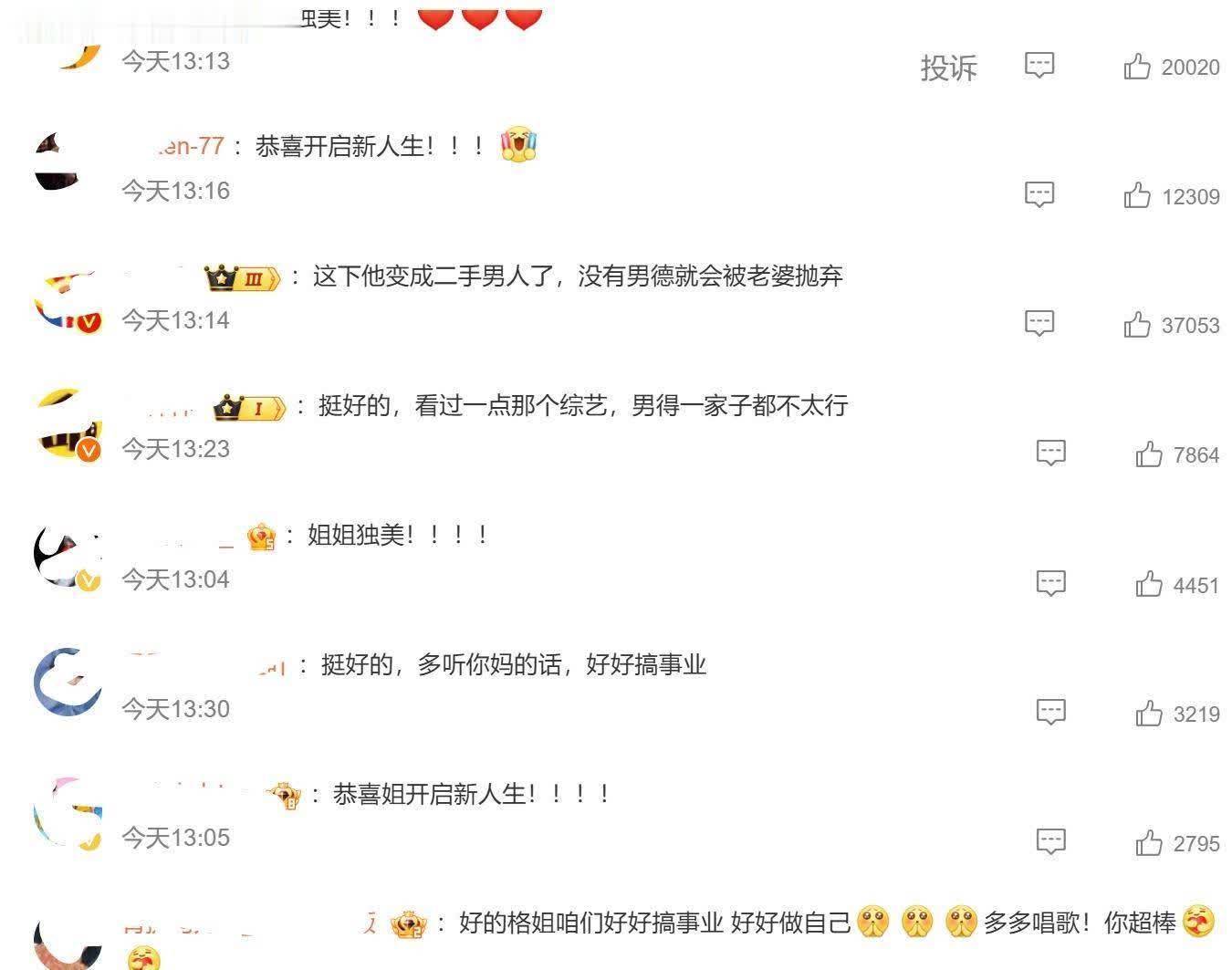Like the 多听你妈的话 comment
The height and width of the screenshot is (970, 1232).
pyautogui.click(x=1148, y=713)
